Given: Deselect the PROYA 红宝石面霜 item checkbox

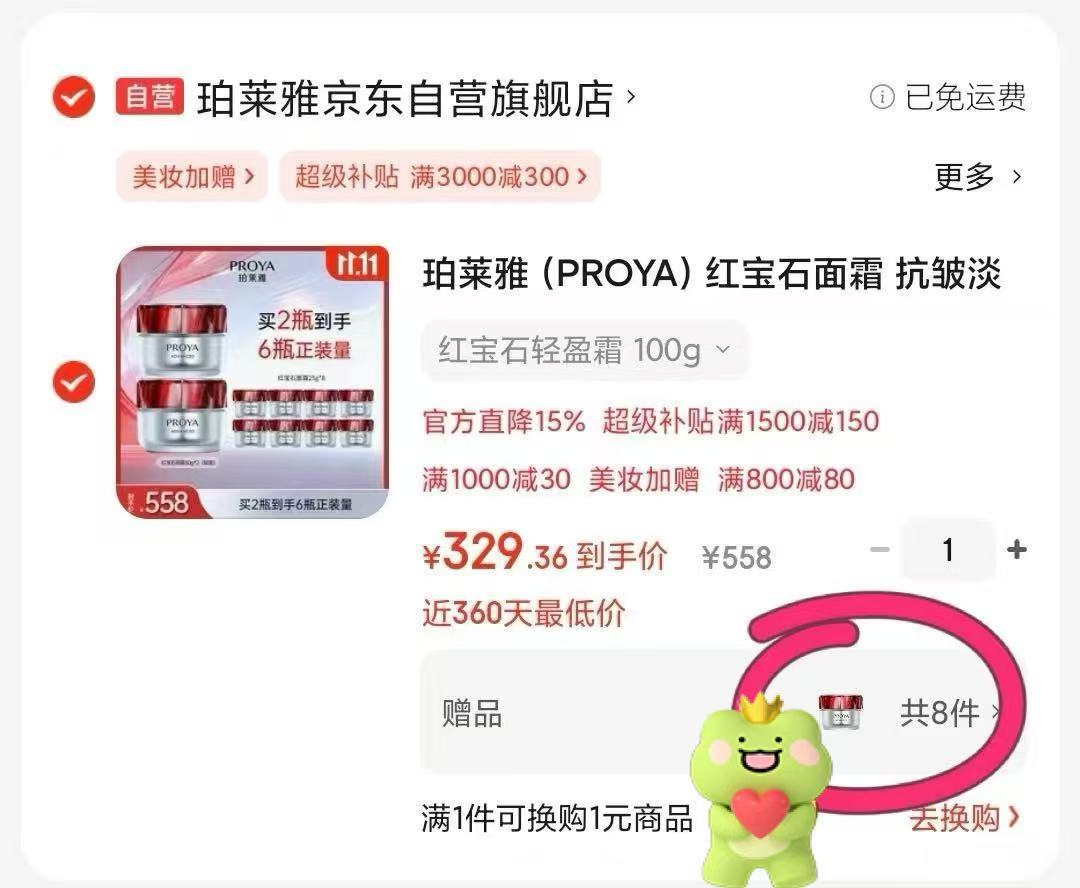Looking at the screenshot, I should (73, 382).
